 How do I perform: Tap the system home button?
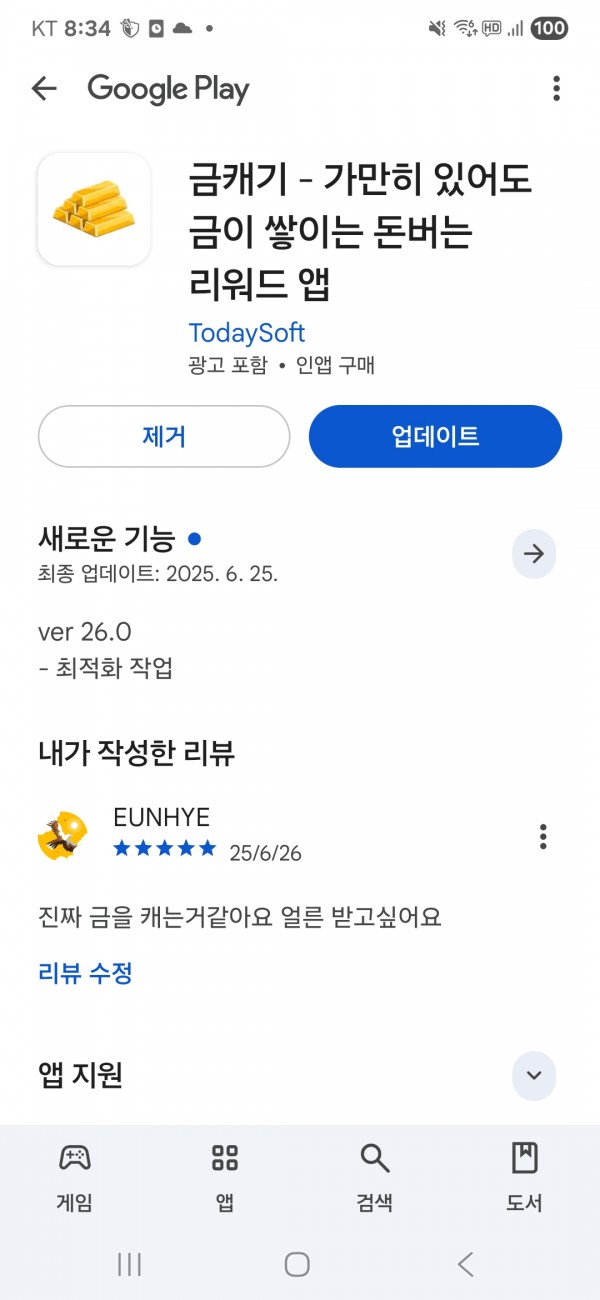coord(297,1264)
